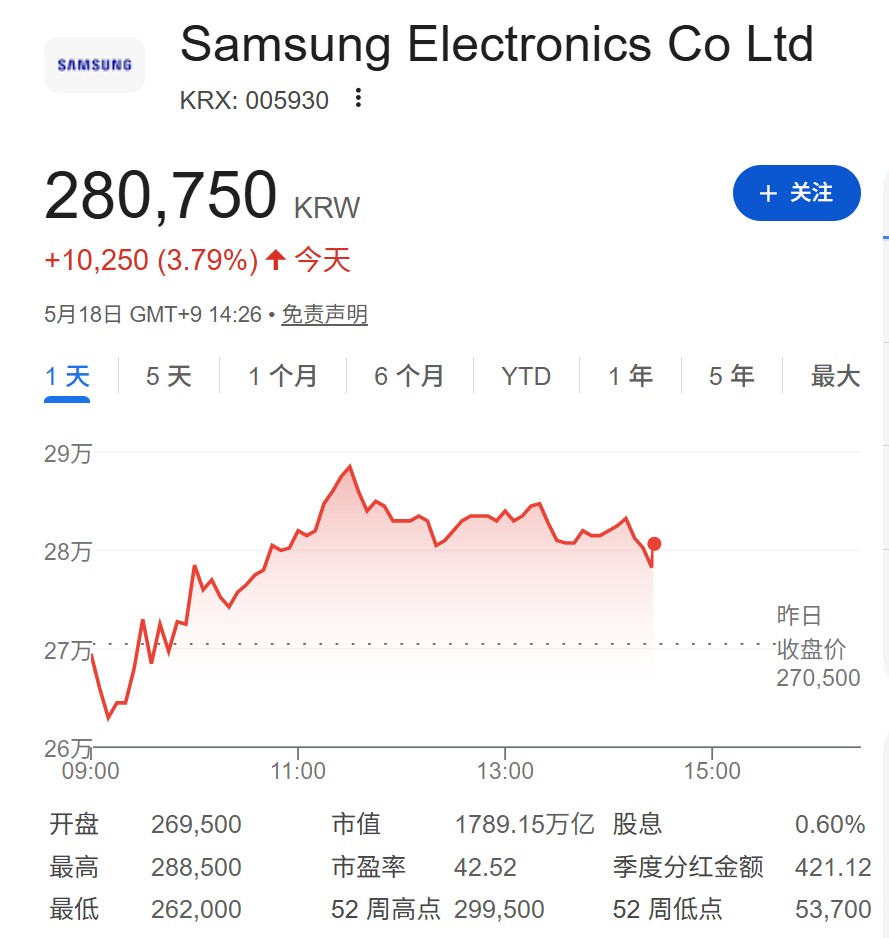This screenshot has width=889, height=938.
Task: Follow Samsung with the 关注 button
Action: pyautogui.click(x=796, y=193)
